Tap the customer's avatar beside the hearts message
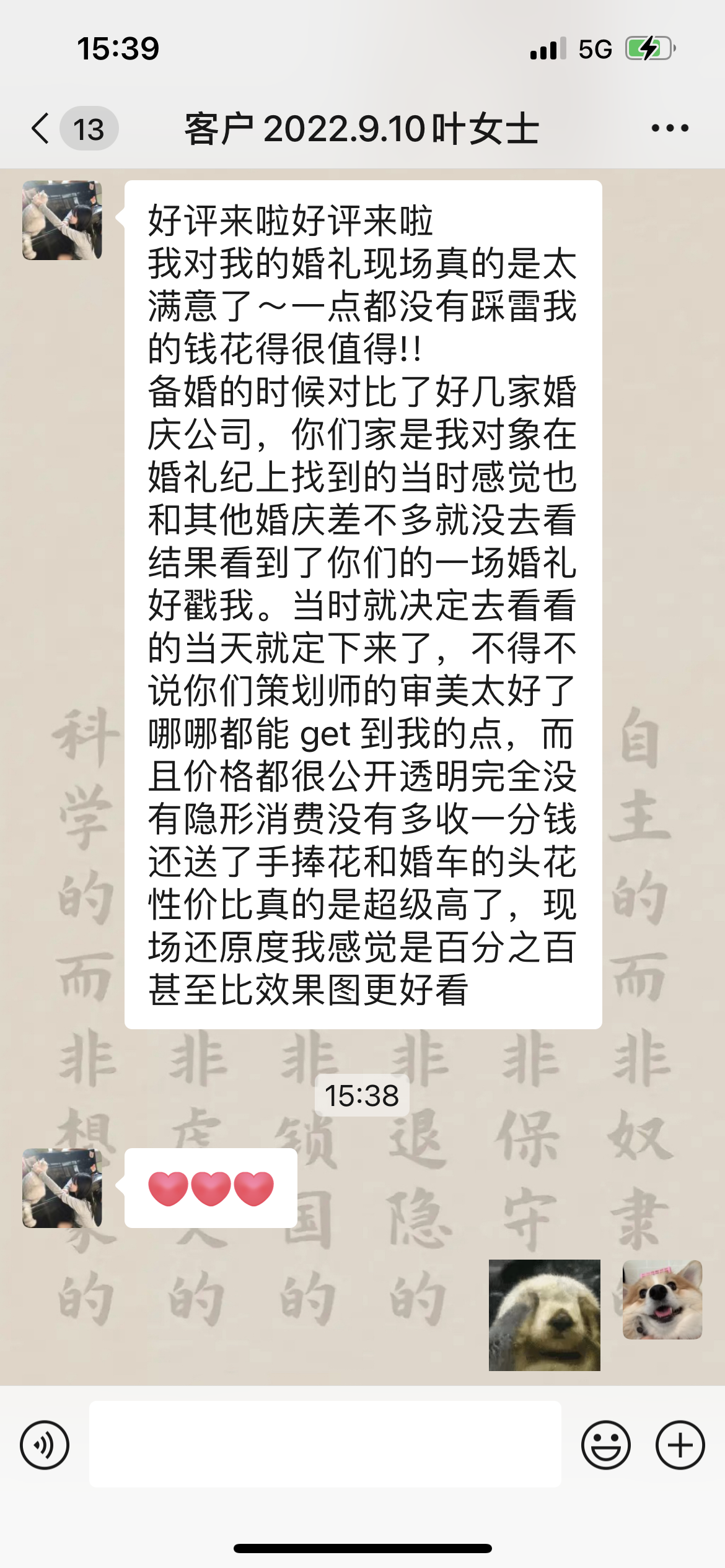 [x=62, y=1188]
